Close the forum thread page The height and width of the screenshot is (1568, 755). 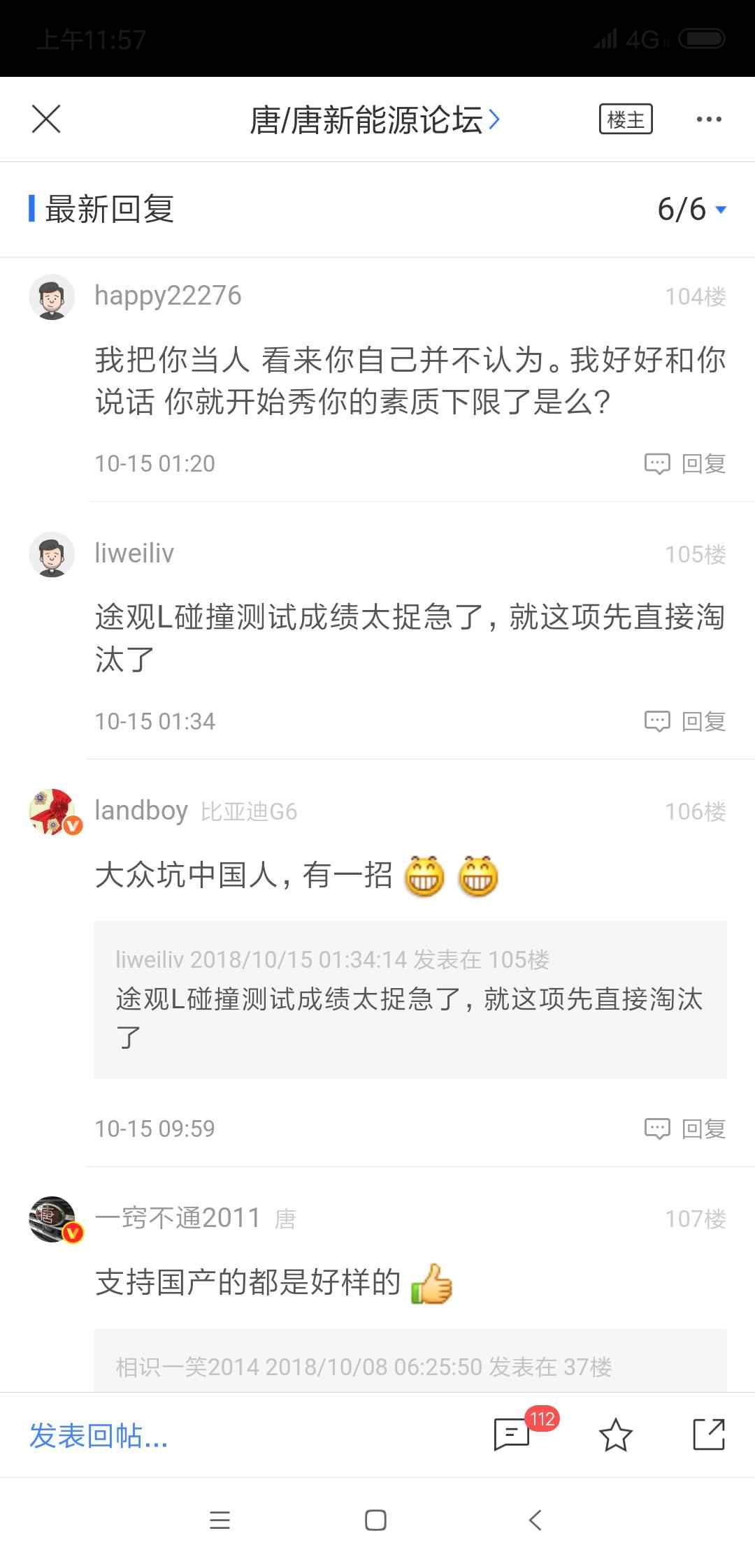[x=46, y=119]
